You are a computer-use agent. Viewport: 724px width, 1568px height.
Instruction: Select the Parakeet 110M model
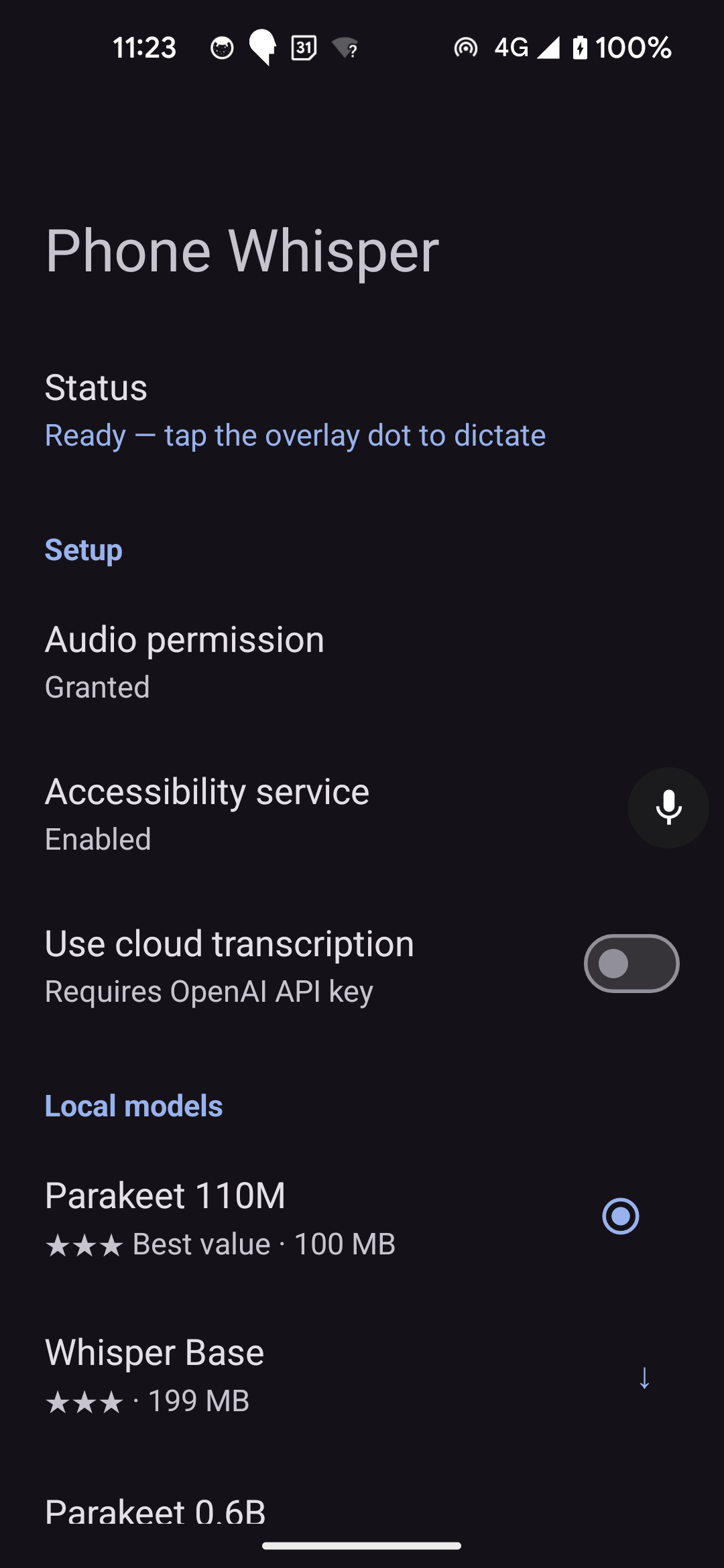coord(620,1216)
